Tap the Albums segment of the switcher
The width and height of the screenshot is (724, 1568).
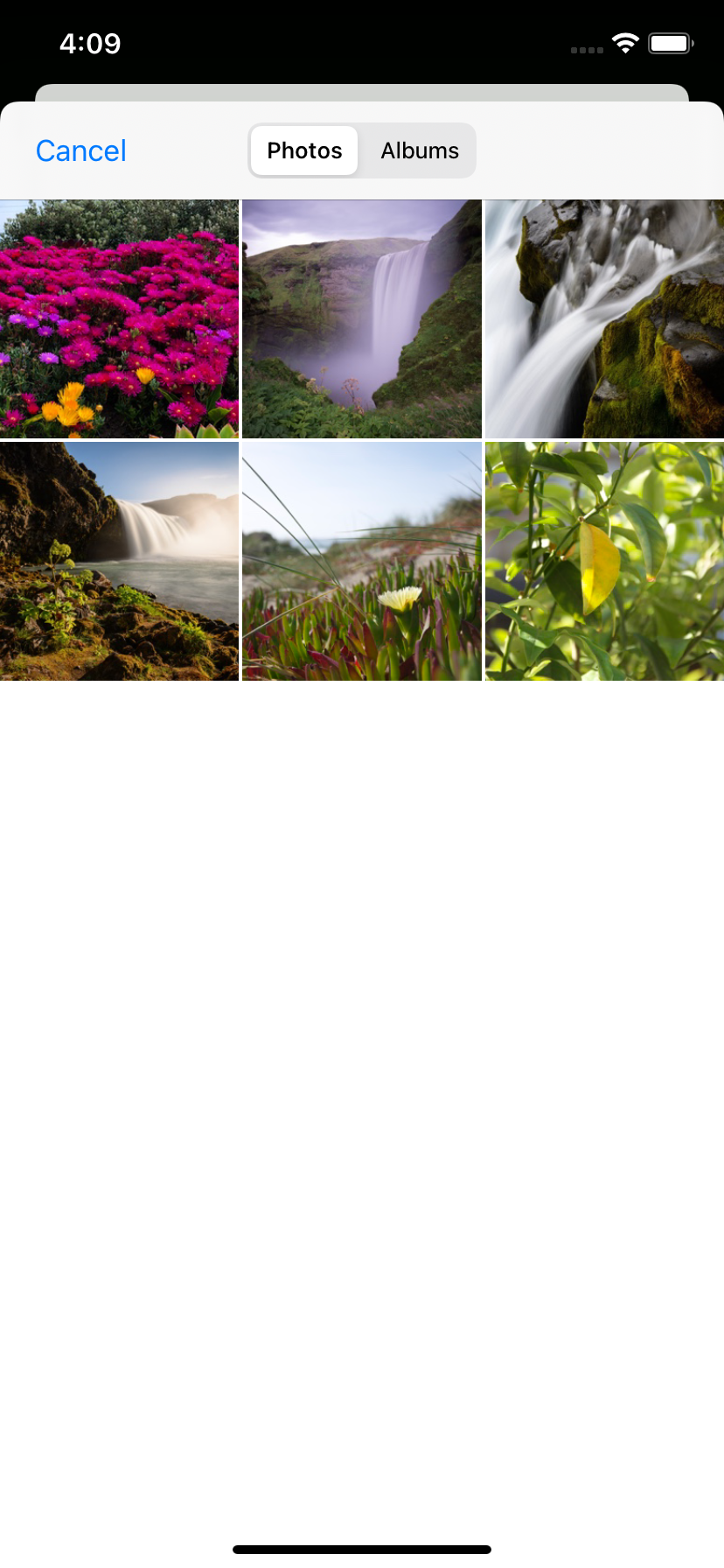click(x=419, y=150)
